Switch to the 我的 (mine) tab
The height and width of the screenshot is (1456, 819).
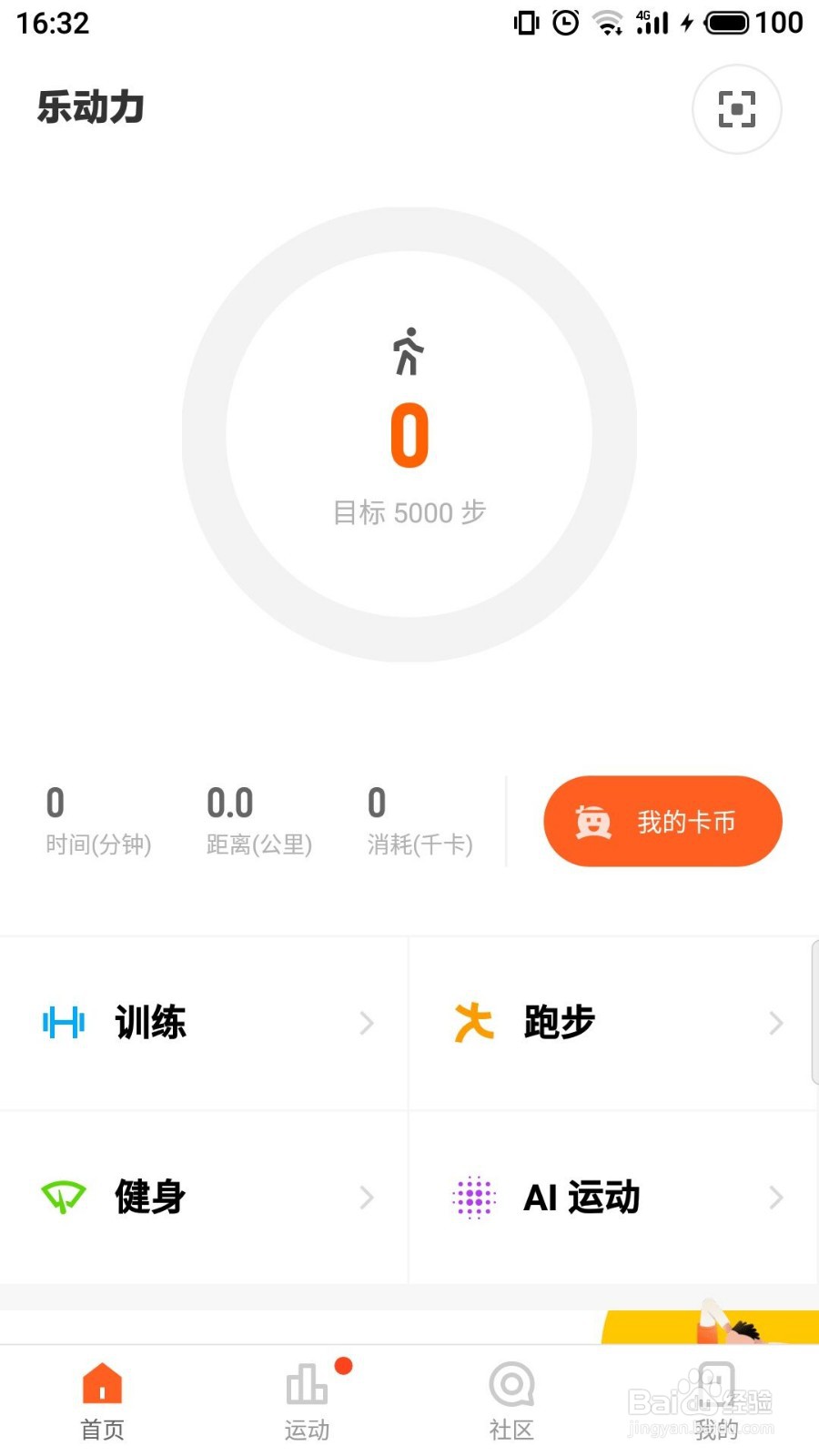[x=716, y=1401]
